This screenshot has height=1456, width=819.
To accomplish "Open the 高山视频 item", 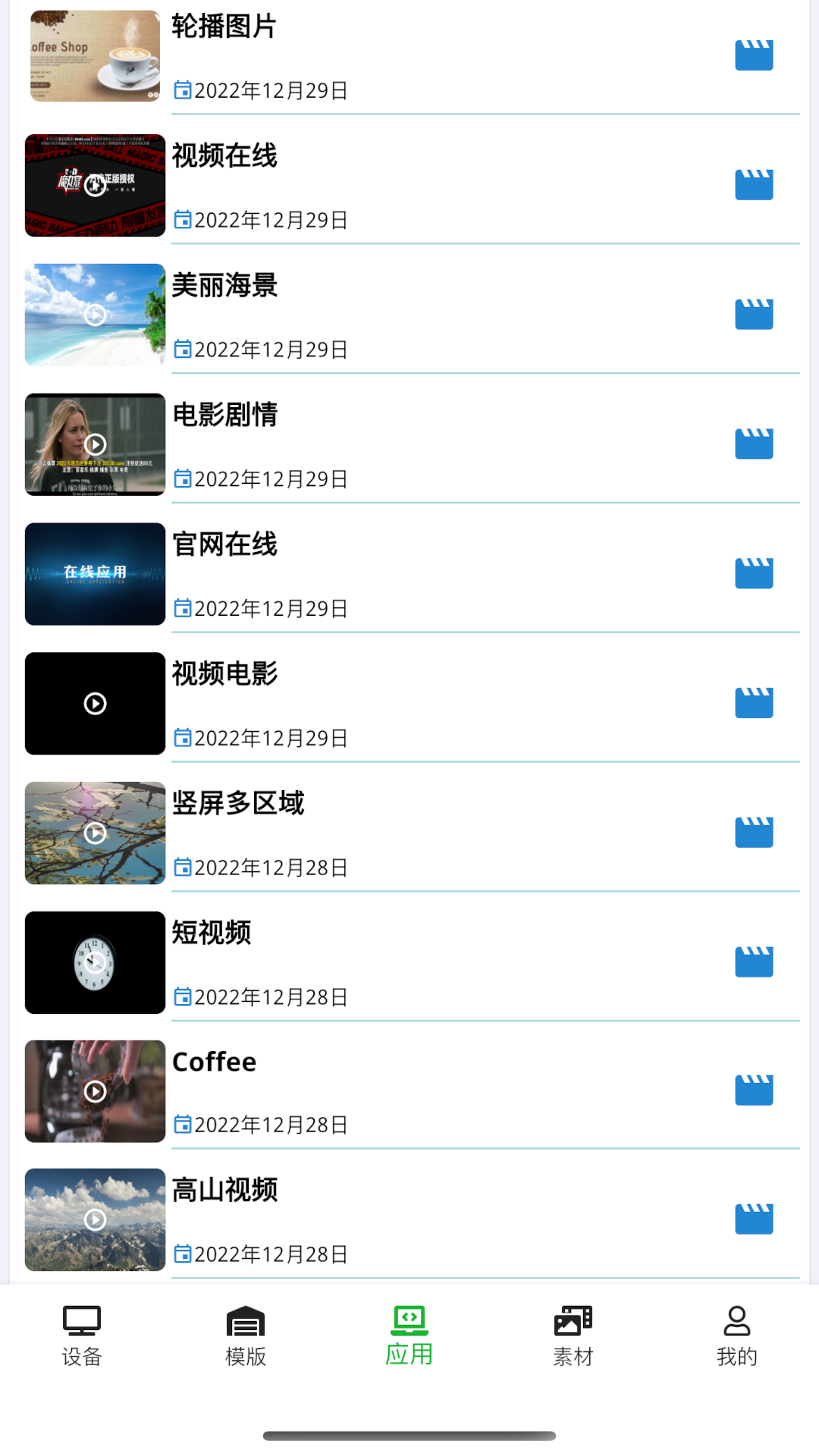I will pos(225,1190).
